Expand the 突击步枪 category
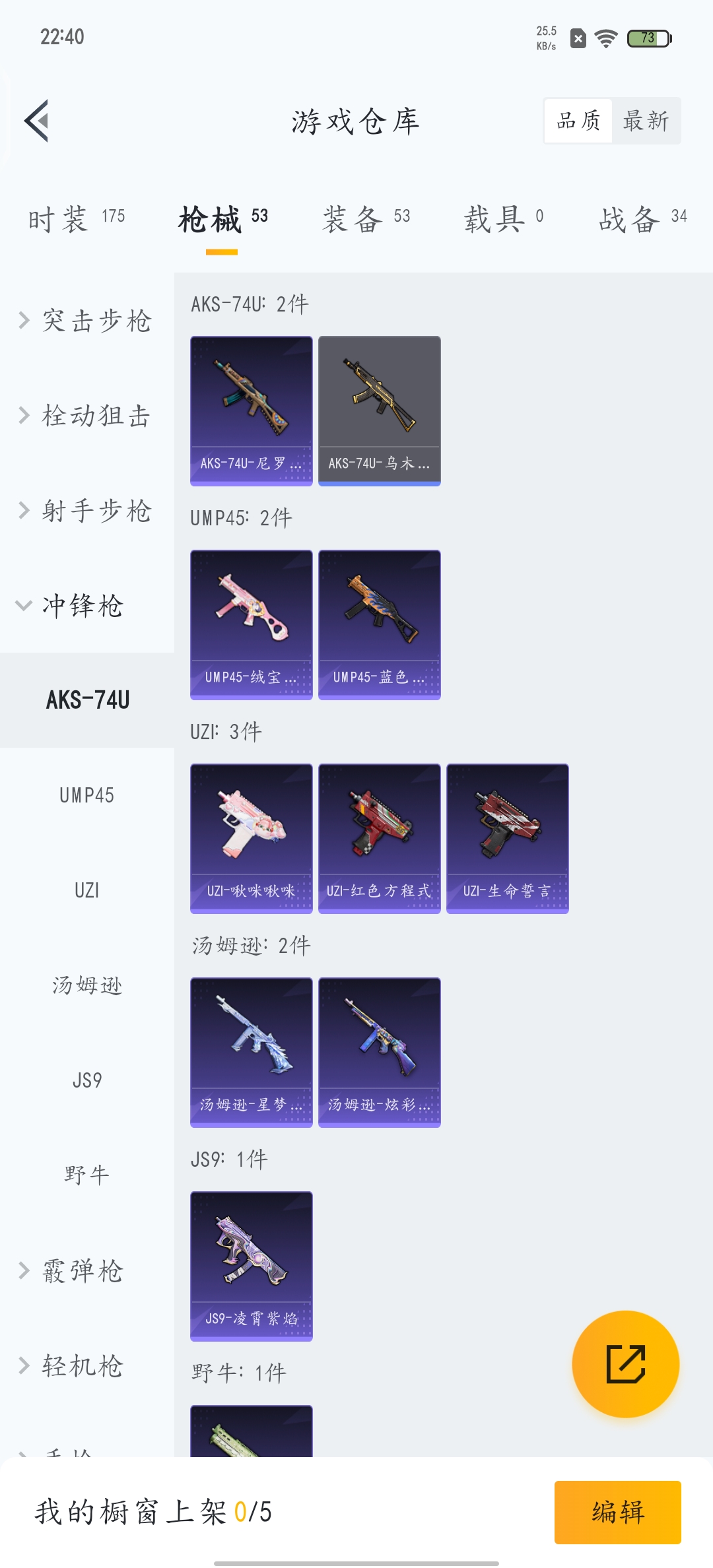This screenshot has height=1568, width=713. click(86, 321)
